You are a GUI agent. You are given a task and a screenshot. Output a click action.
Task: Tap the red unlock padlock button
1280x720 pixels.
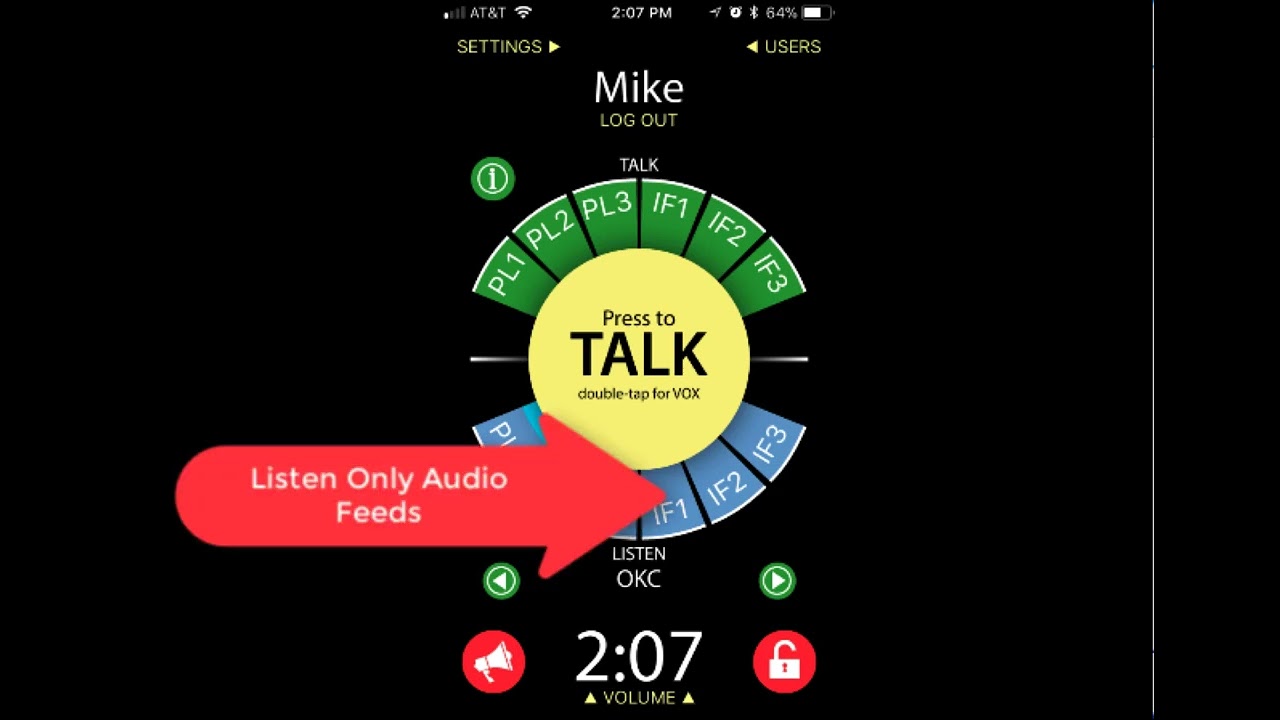[x=784, y=661]
